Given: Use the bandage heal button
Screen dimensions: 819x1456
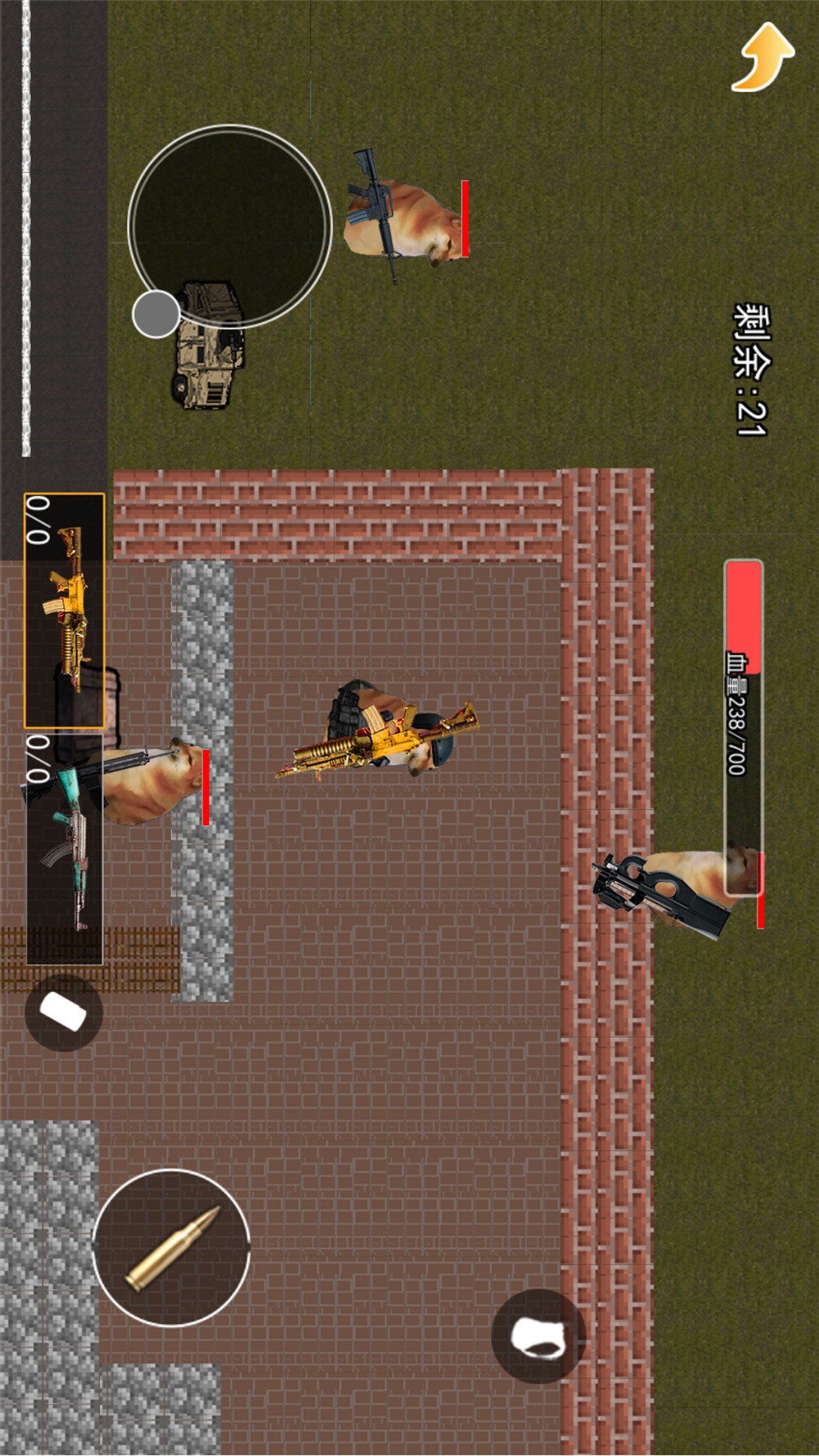Looking at the screenshot, I should click(63, 1012).
